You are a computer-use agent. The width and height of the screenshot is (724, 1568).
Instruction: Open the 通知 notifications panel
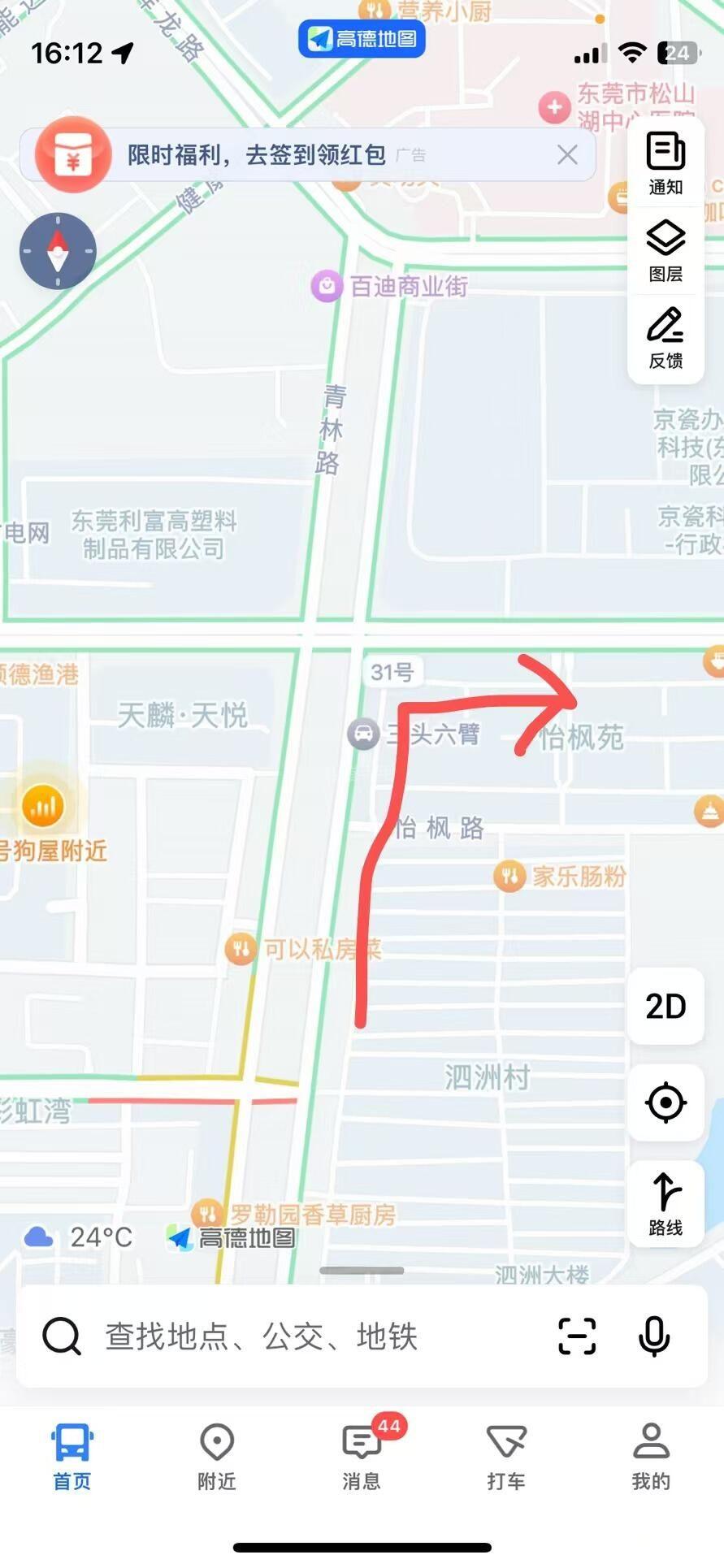pos(665,164)
